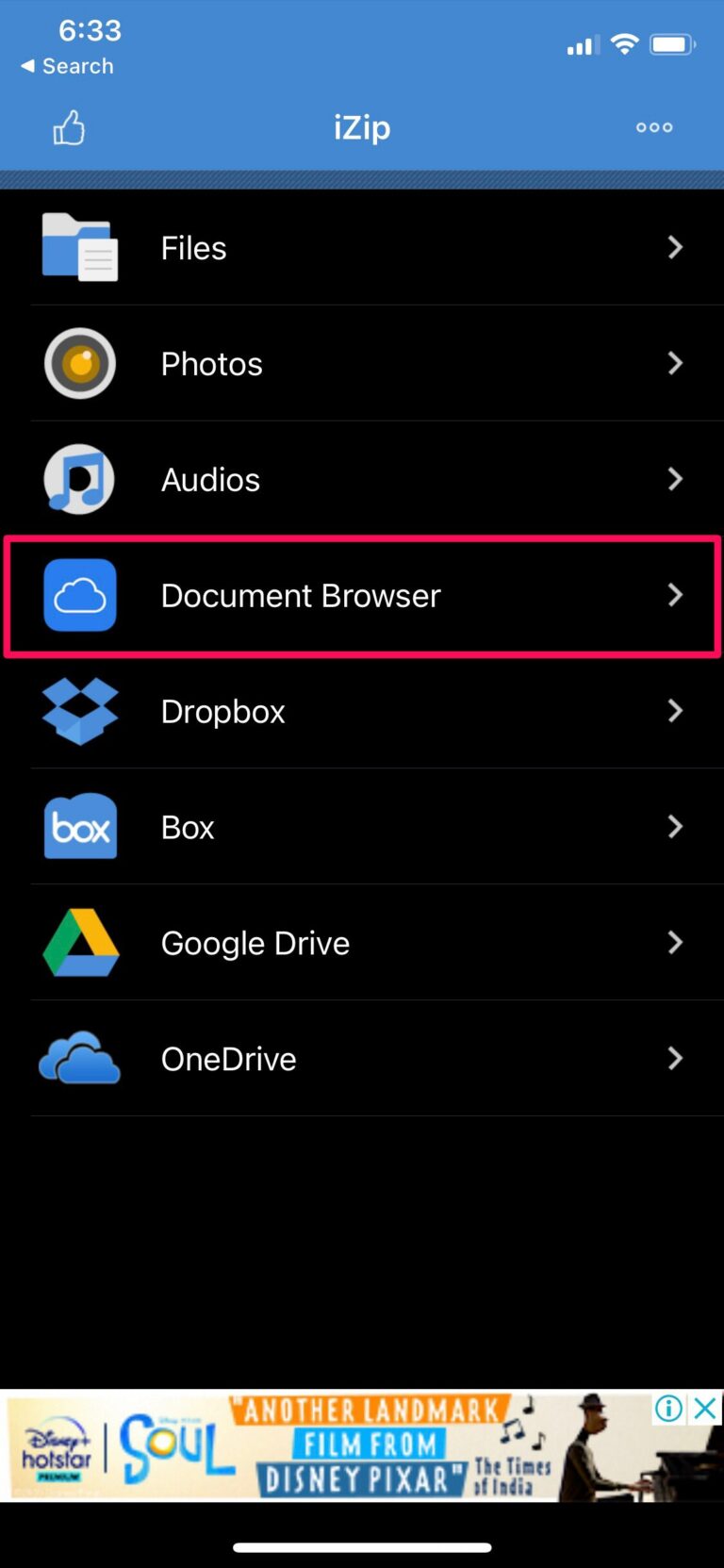Select the Box icon
The image size is (724, 1568).
pyautogui.click(x=80, y=827)
